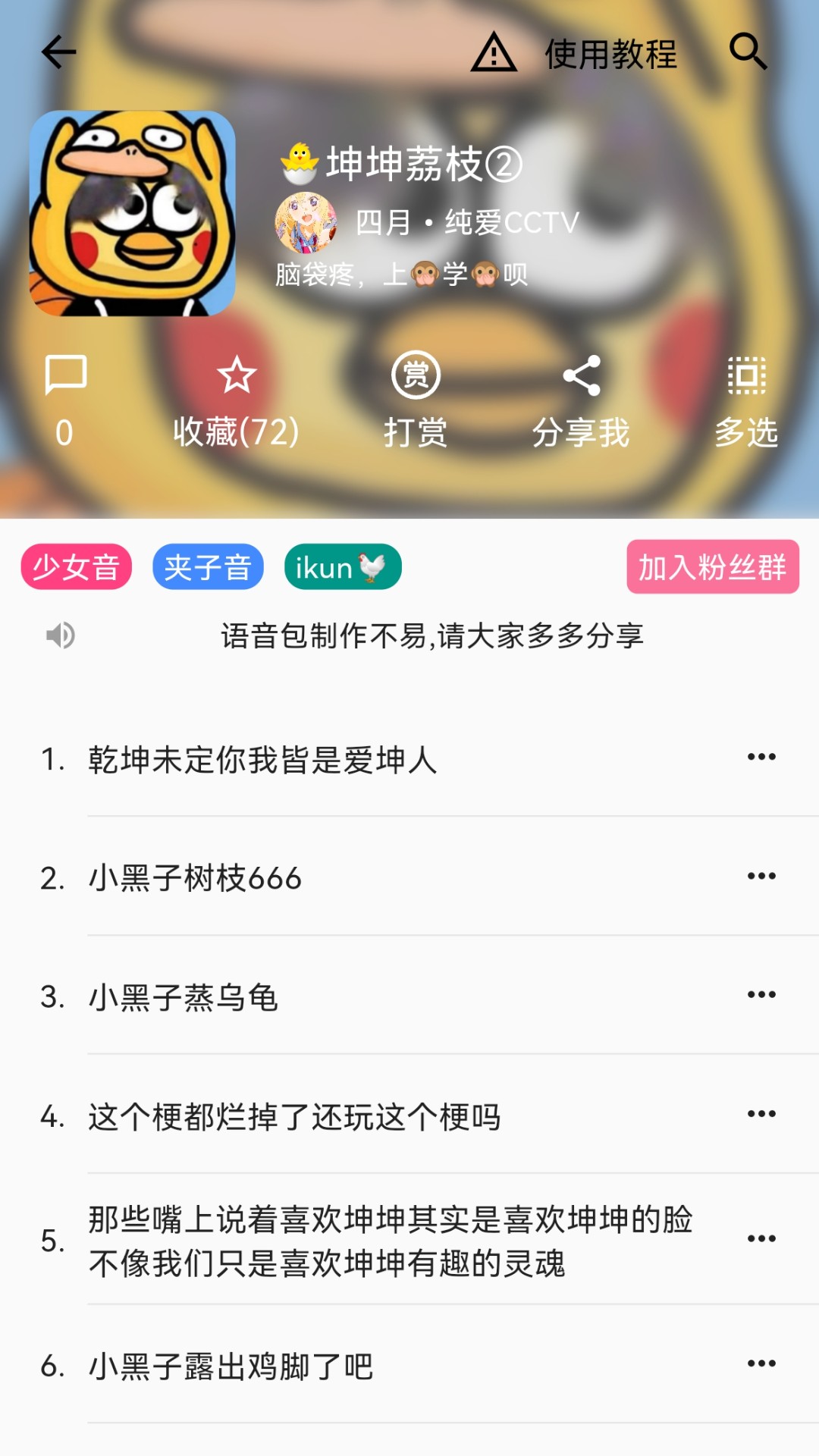Join the fan group via 加入粉丝群
Screen dimensions: 819x1456
click(x=713, y=567)
